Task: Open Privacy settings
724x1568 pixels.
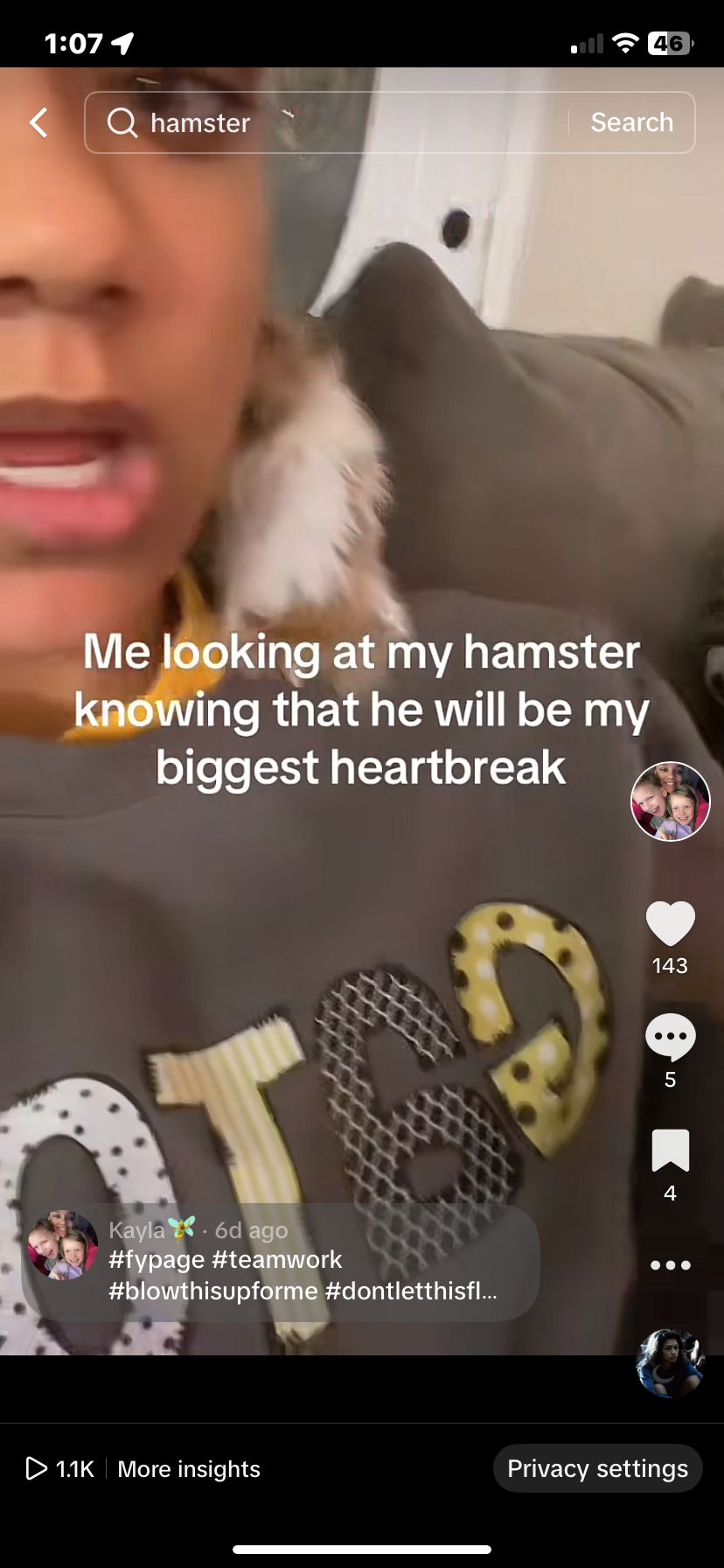Action: [x=598, y=1468]
